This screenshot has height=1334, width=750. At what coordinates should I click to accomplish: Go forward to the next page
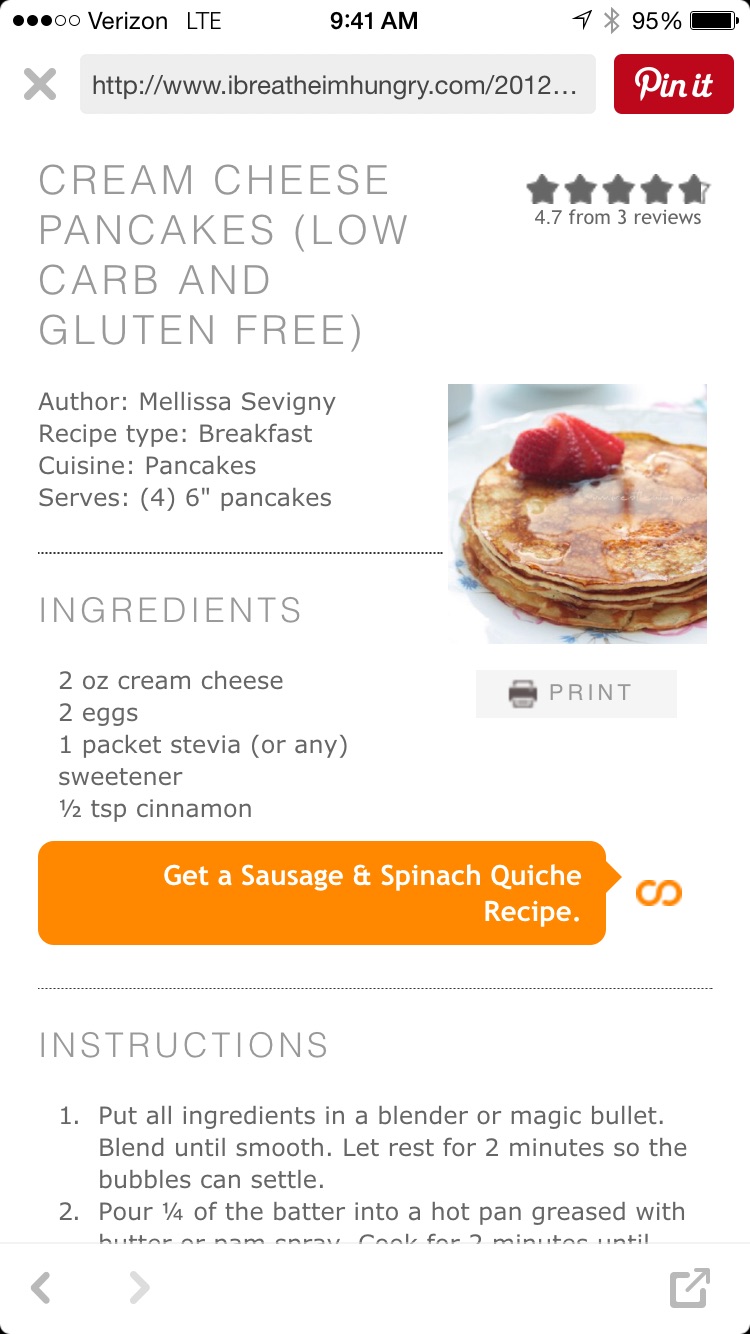139,1288
